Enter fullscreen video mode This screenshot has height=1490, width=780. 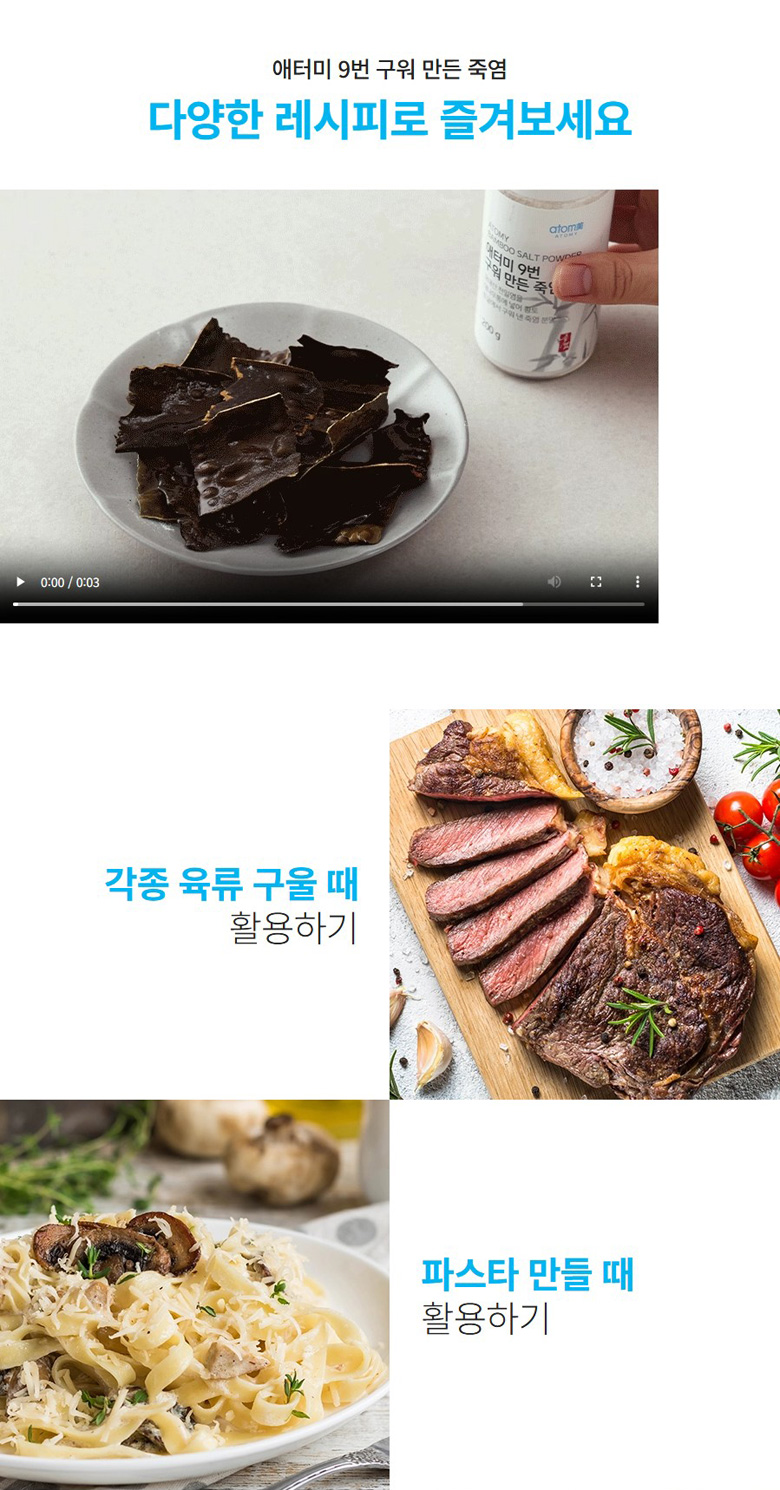click(596, 582)
